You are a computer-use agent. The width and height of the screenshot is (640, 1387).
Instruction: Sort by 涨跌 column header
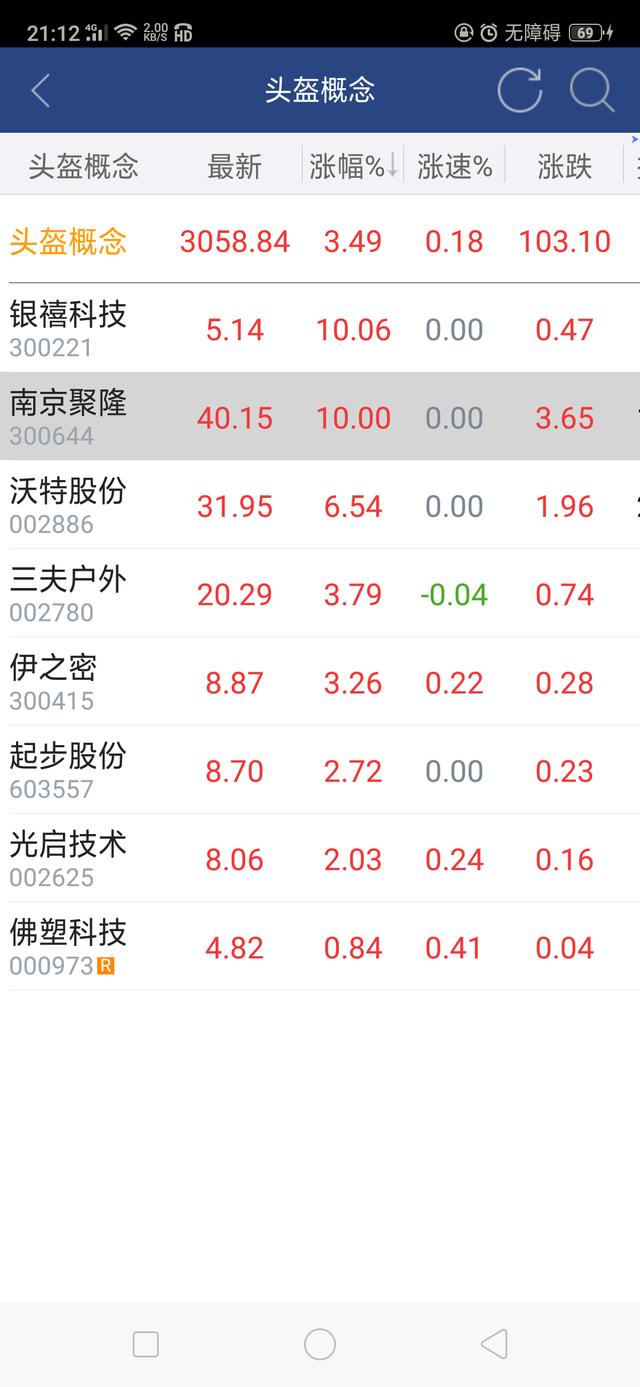[x=565, y=166]
